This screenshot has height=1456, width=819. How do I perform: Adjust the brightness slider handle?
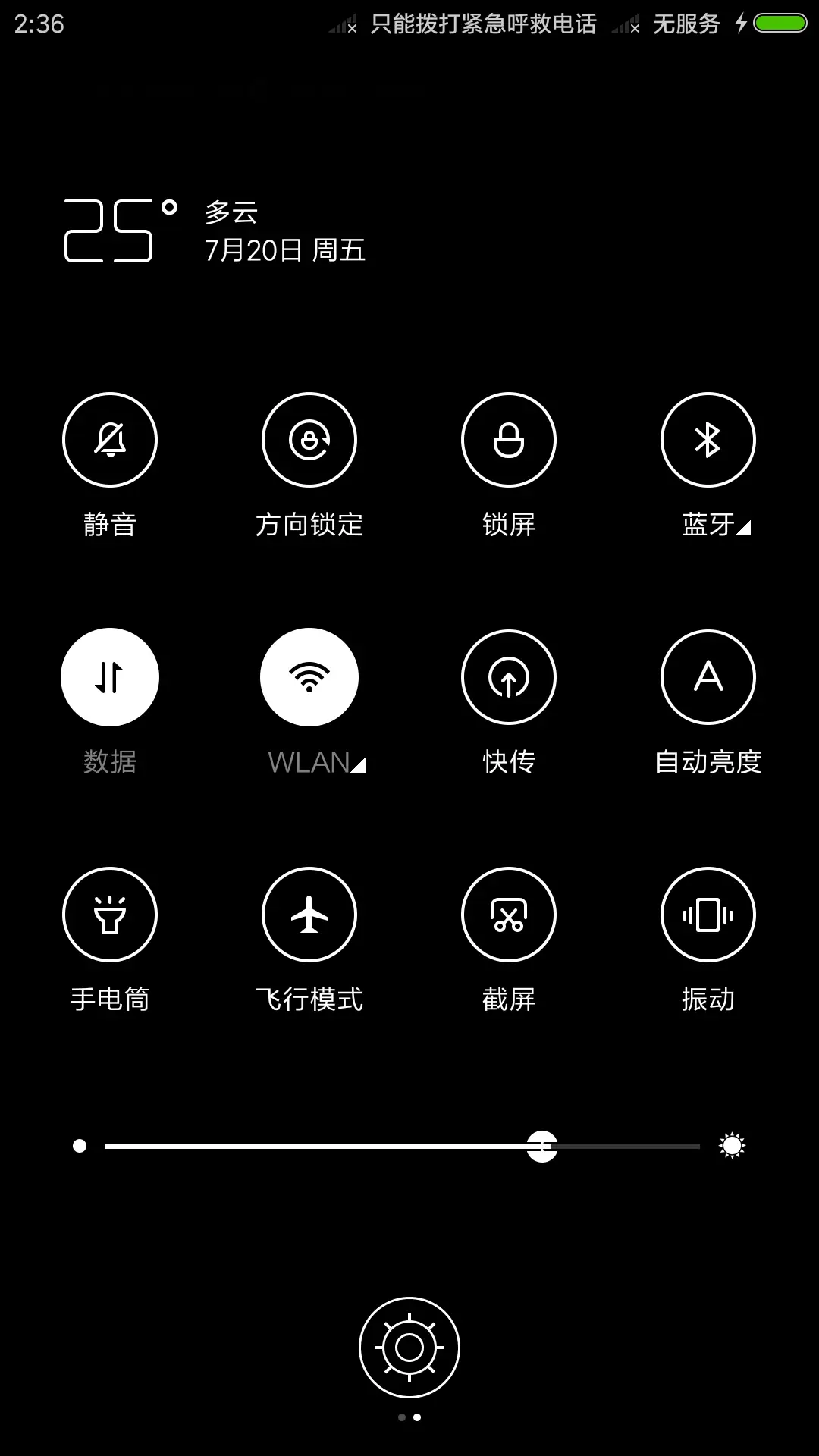click(541, 1145)
